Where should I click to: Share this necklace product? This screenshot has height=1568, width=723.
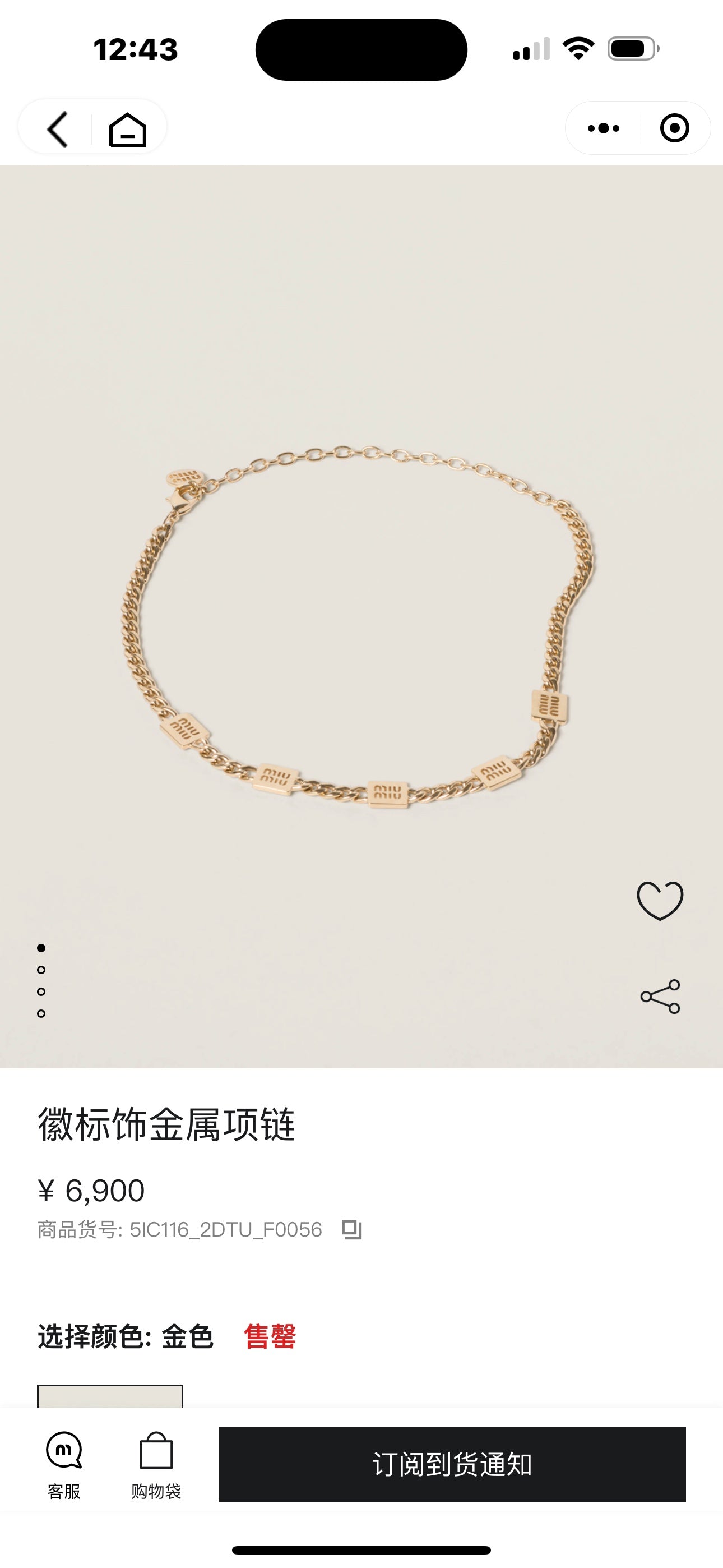coord(660,997)
